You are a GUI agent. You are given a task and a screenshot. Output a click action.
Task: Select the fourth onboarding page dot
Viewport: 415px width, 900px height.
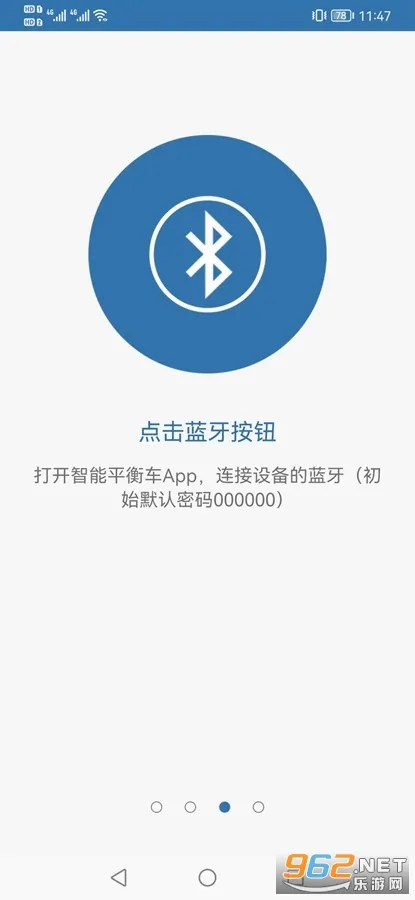tap(258, 807)
